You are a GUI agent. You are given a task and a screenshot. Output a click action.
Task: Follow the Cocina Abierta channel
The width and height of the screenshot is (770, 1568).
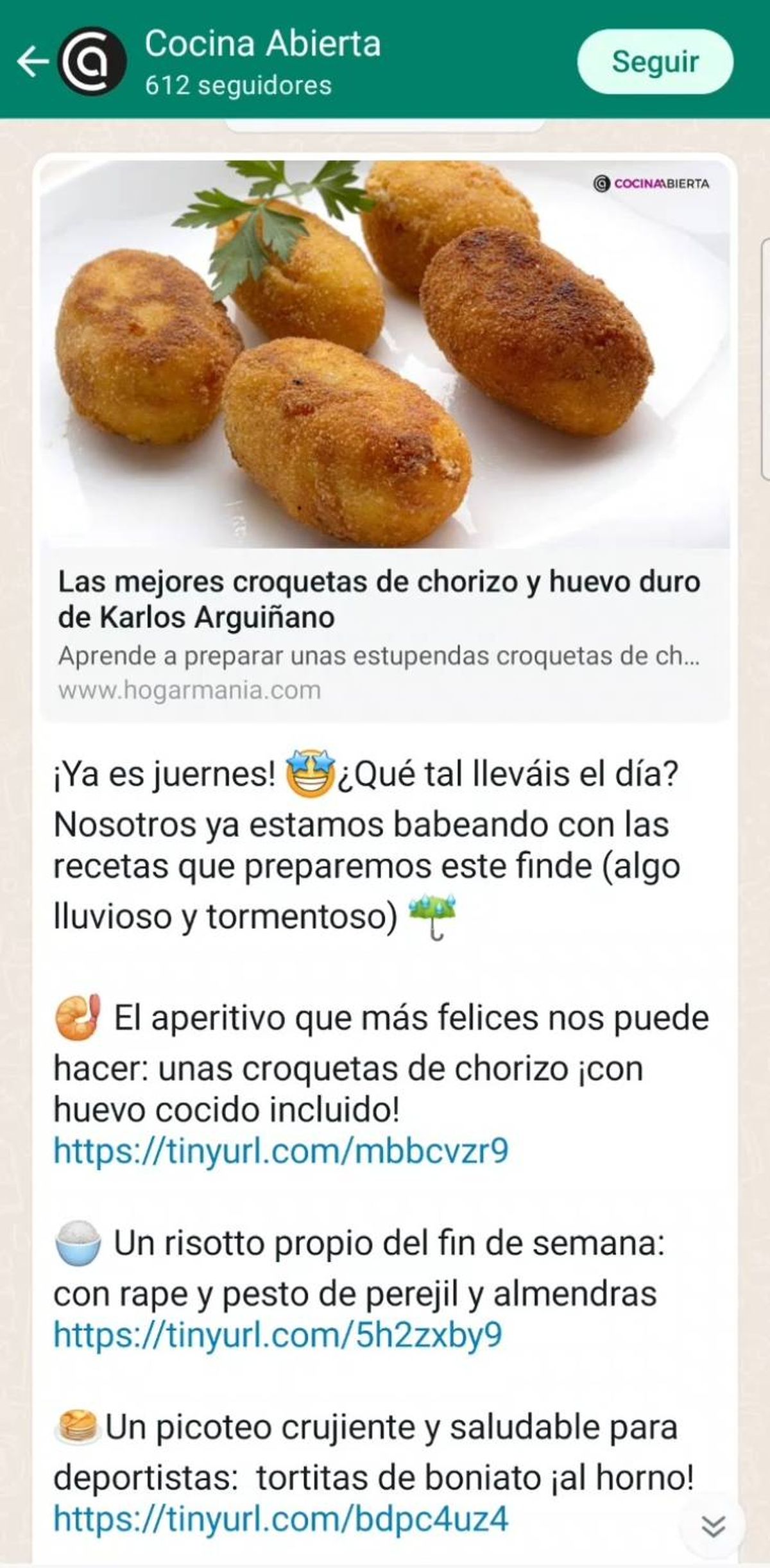pos(654,62)
